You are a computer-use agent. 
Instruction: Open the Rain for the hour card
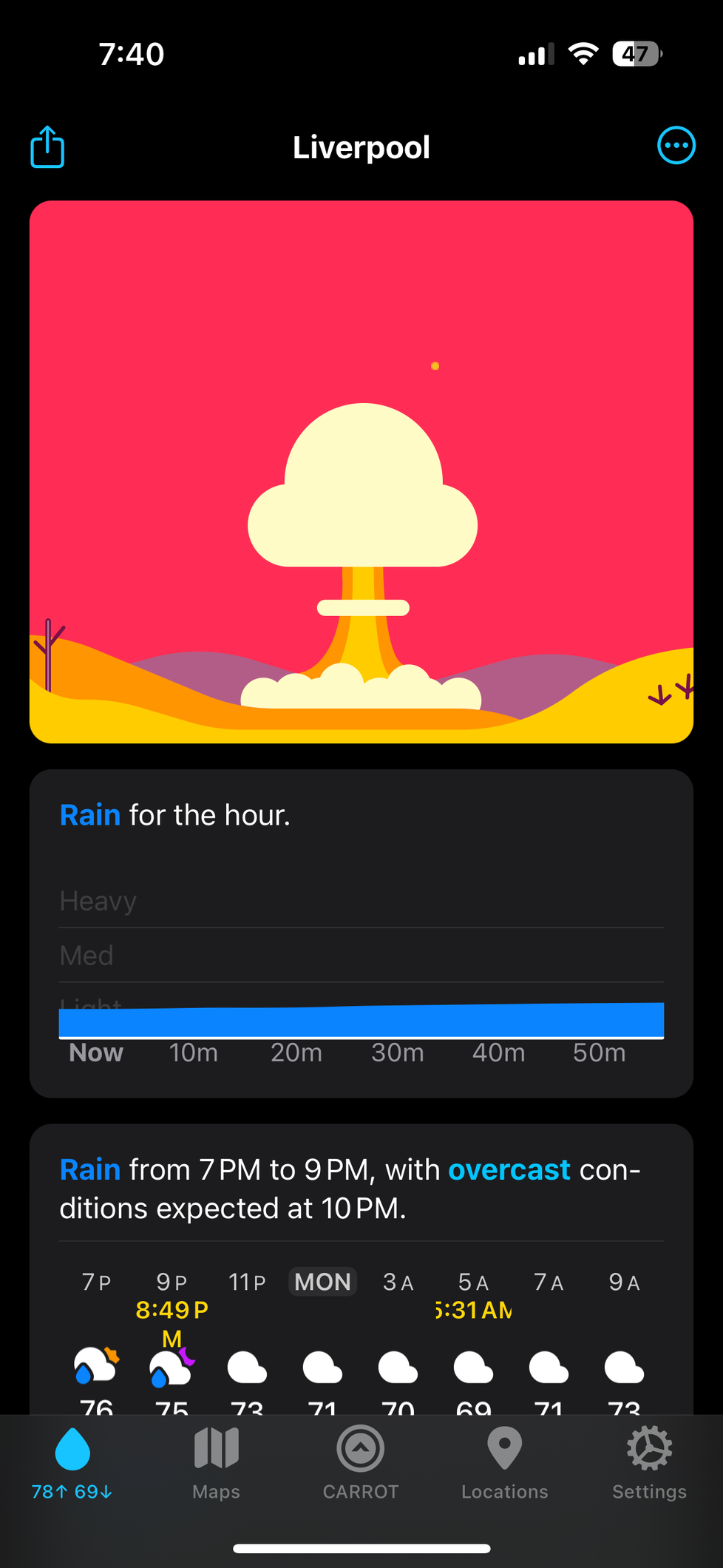coord(361,933)
